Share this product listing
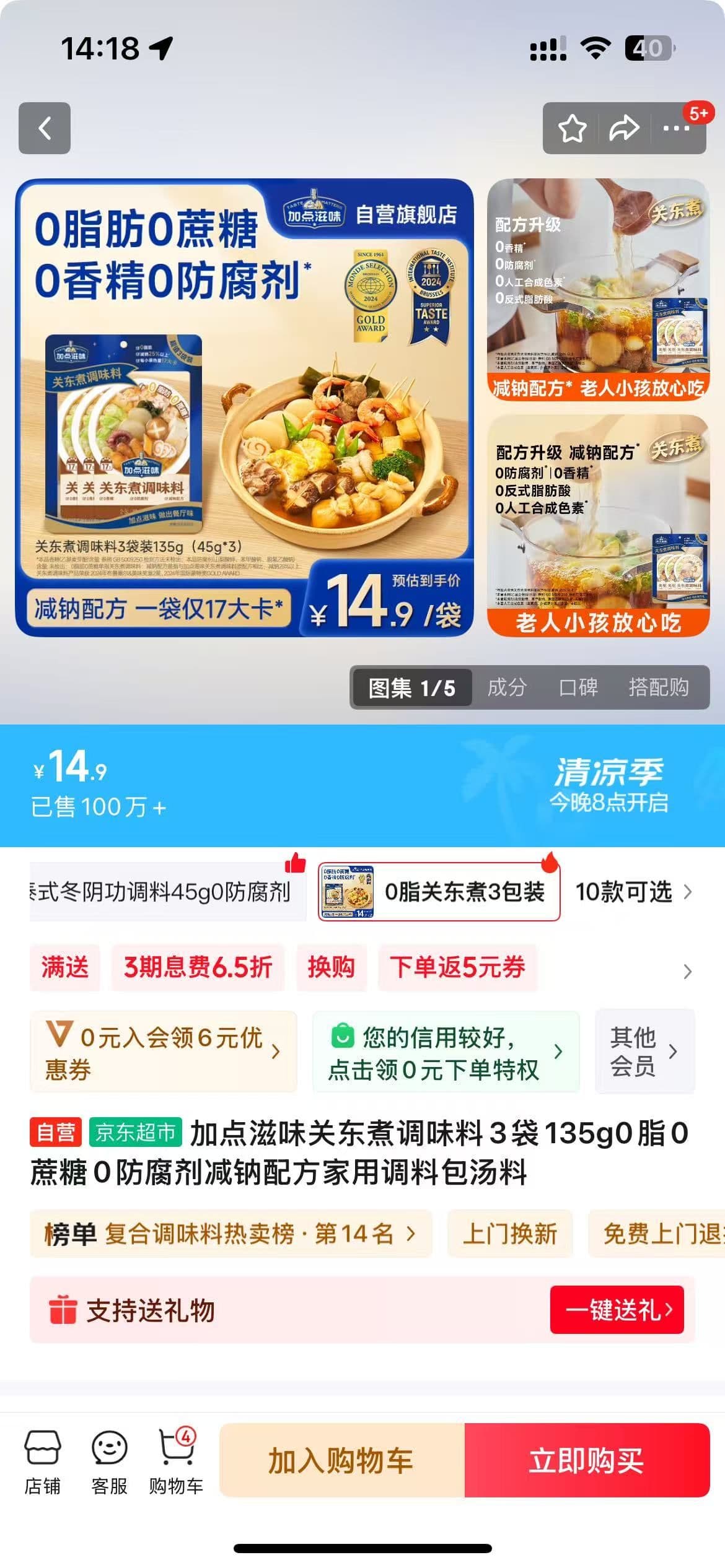725x1568 pixels. (623, 128)
